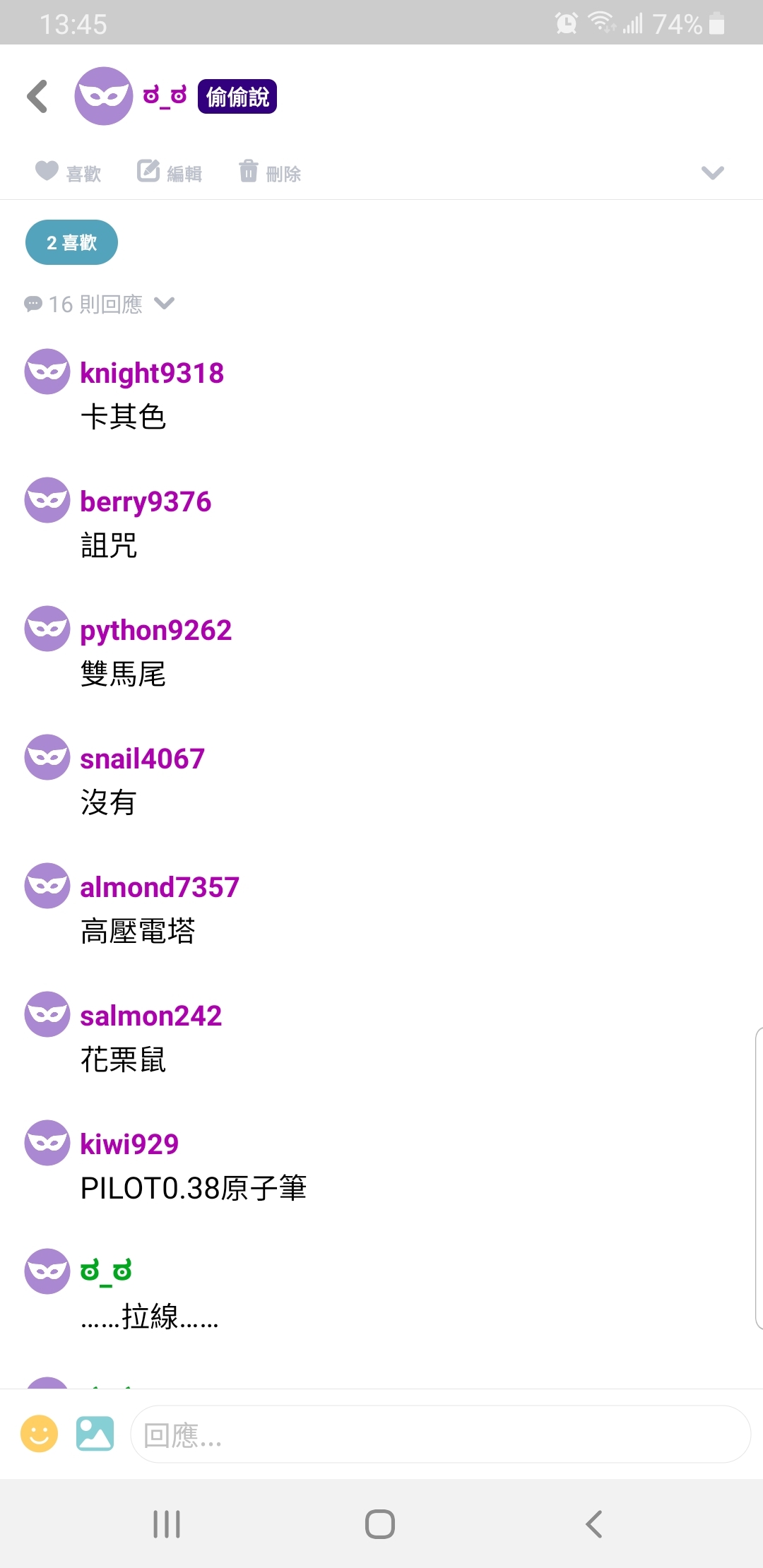Open recent apps from navigation bar

167,1524
